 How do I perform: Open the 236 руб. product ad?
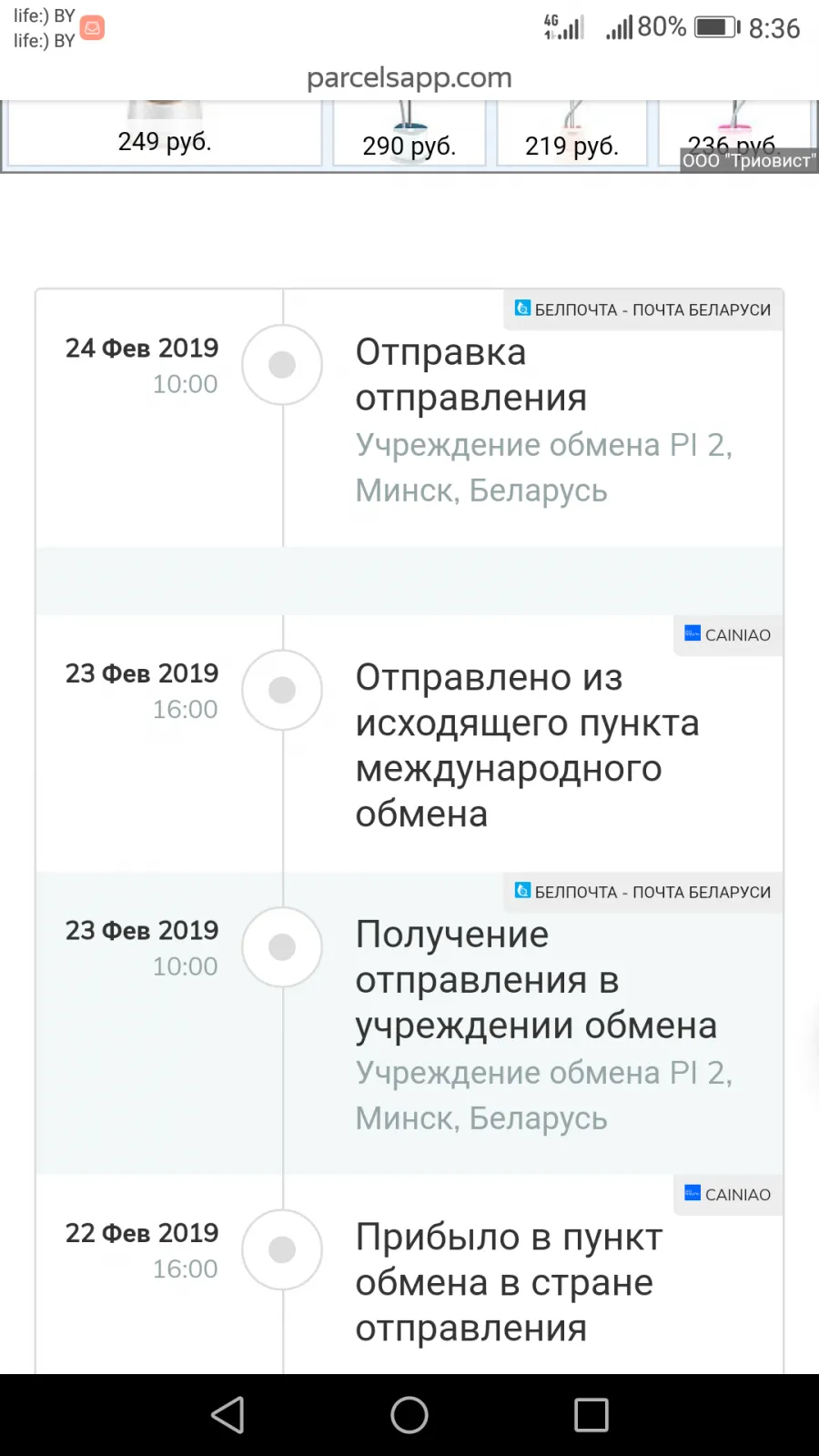pyautogui.click(x=733, y=134)
